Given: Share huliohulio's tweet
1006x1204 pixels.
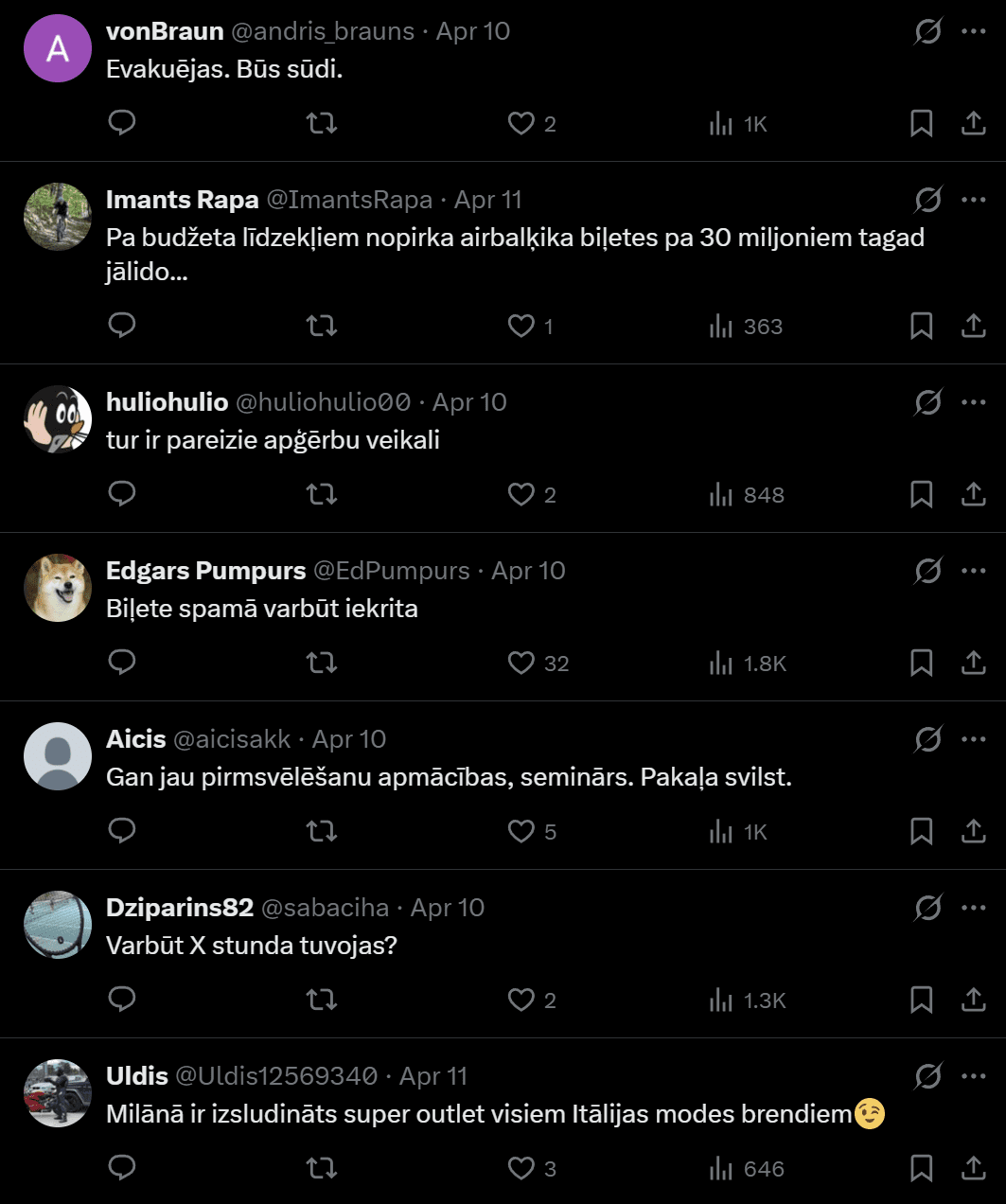Looking at the screenshot, I should click(x=974, y=494).
